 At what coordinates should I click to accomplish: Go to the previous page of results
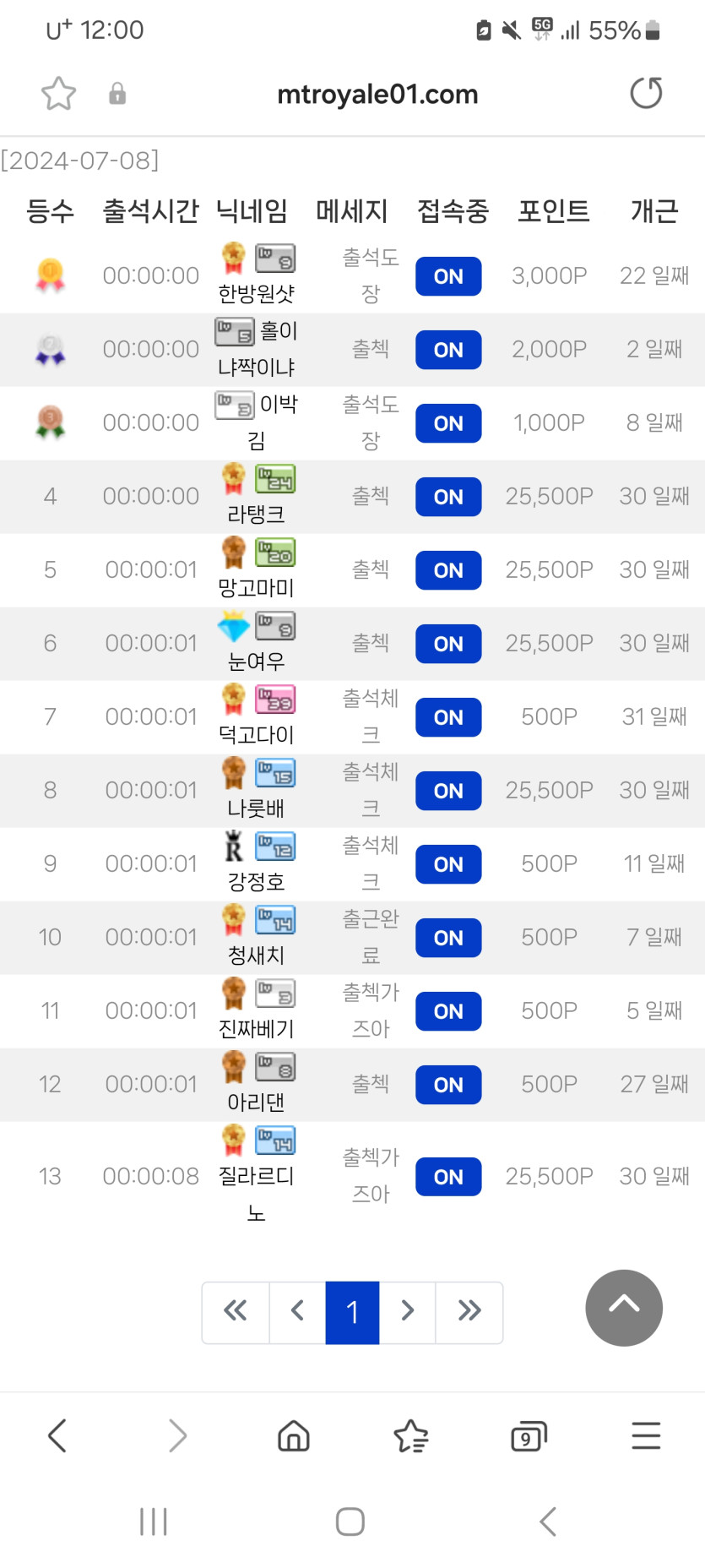pyautogui.click(x=297, y=1311)
